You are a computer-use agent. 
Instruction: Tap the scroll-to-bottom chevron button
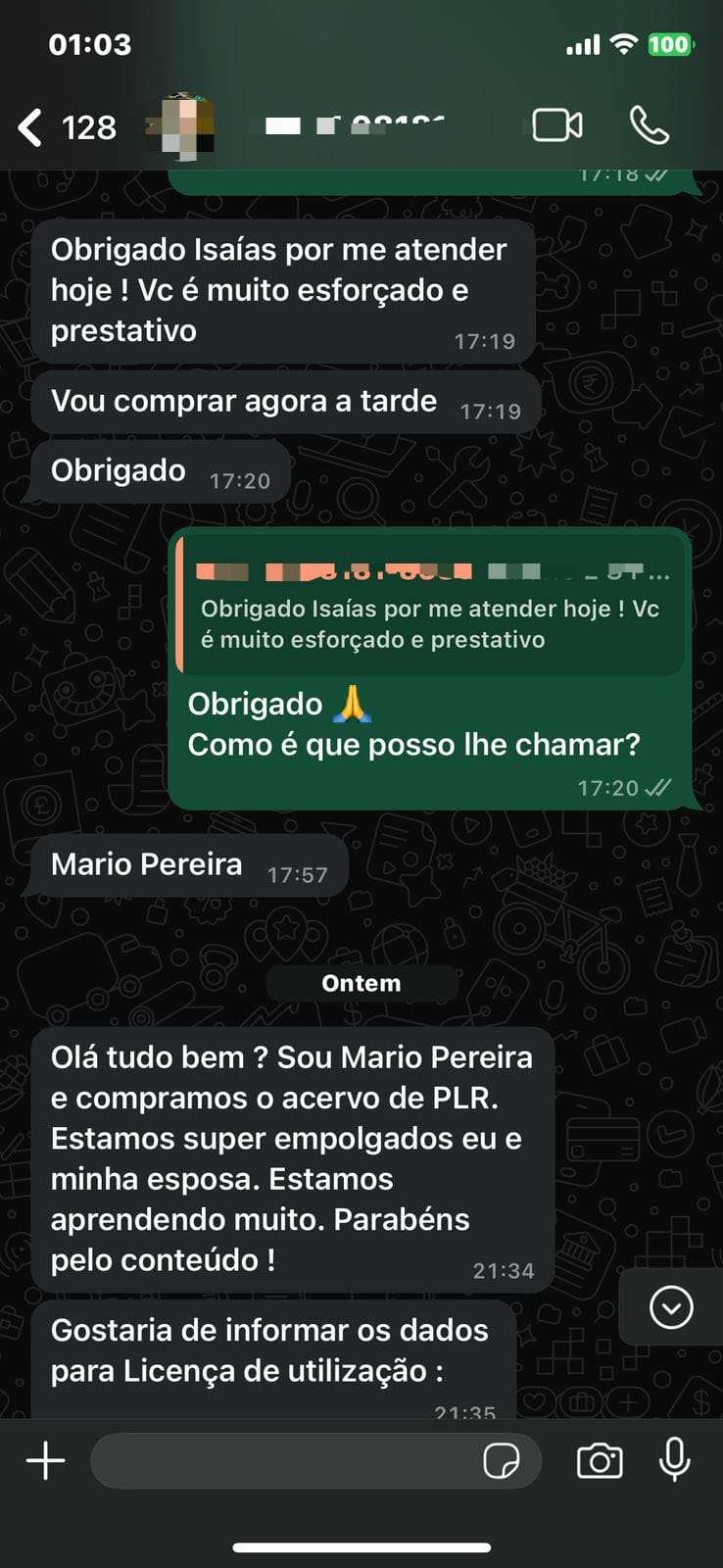671,1308
